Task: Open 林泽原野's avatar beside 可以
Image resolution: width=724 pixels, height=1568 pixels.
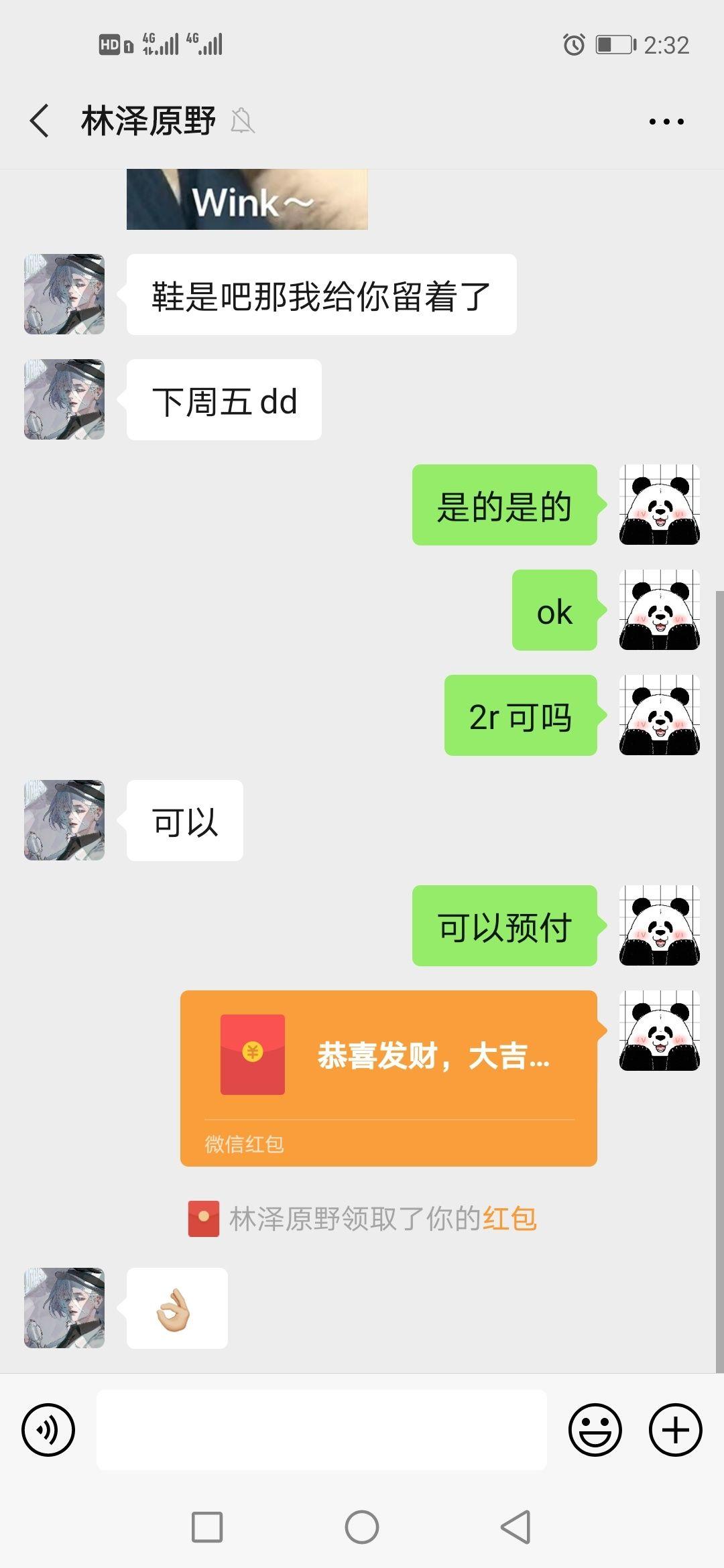Action: click(x=64, y=820)
